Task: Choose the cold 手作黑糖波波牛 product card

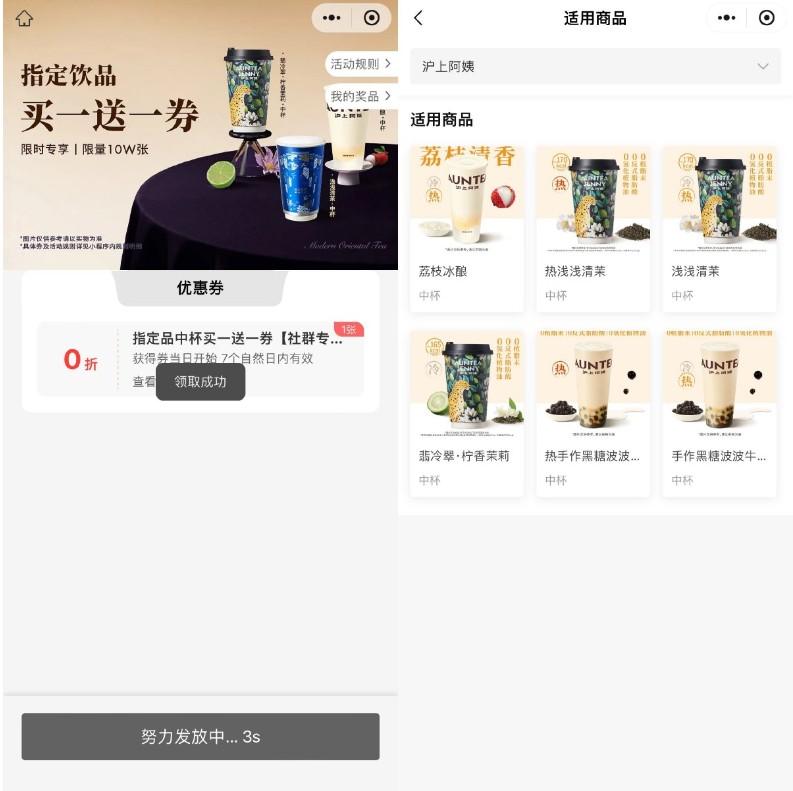Action: coord(719,413)
